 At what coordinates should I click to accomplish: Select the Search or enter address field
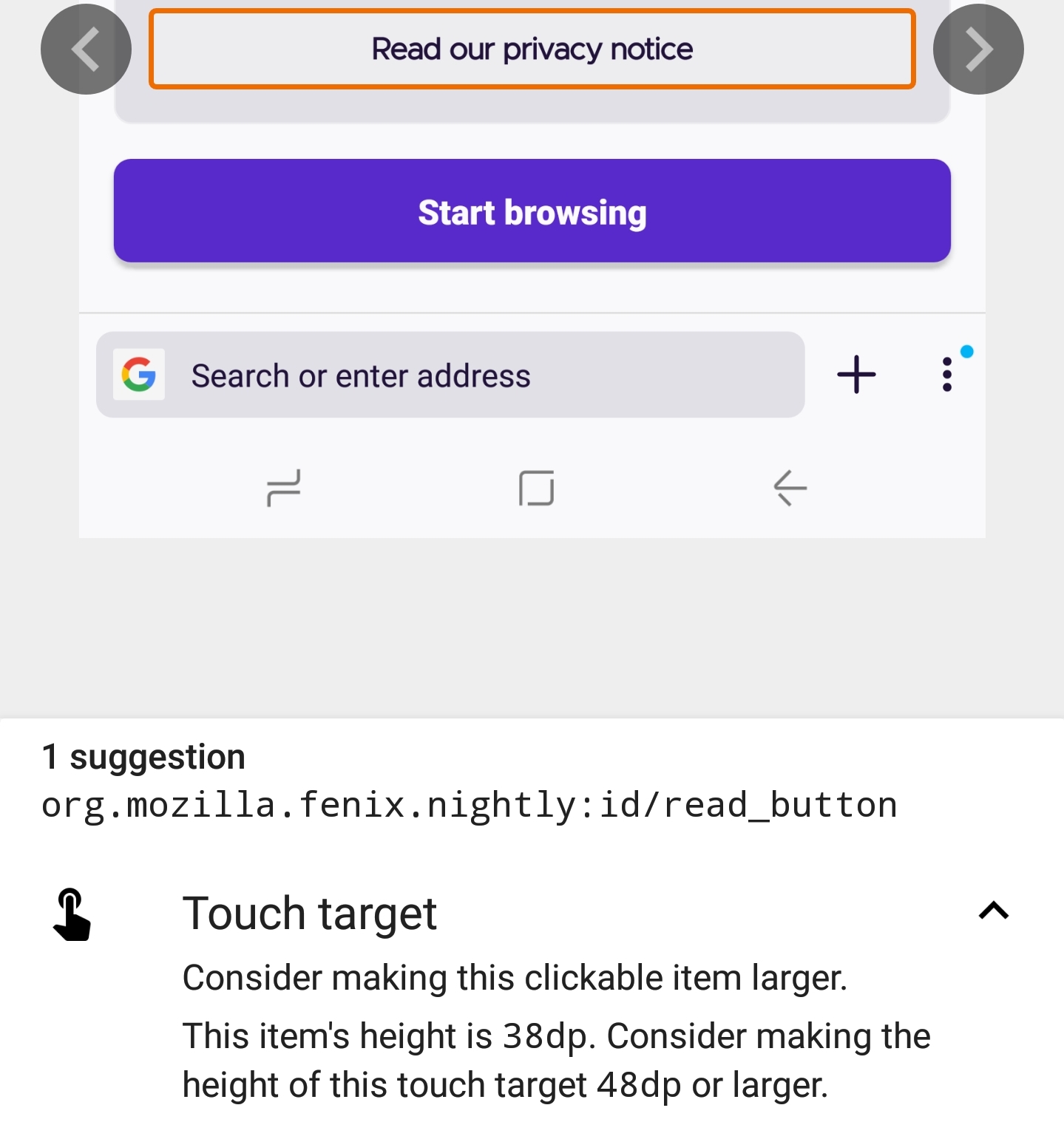(x=451, y=375)
